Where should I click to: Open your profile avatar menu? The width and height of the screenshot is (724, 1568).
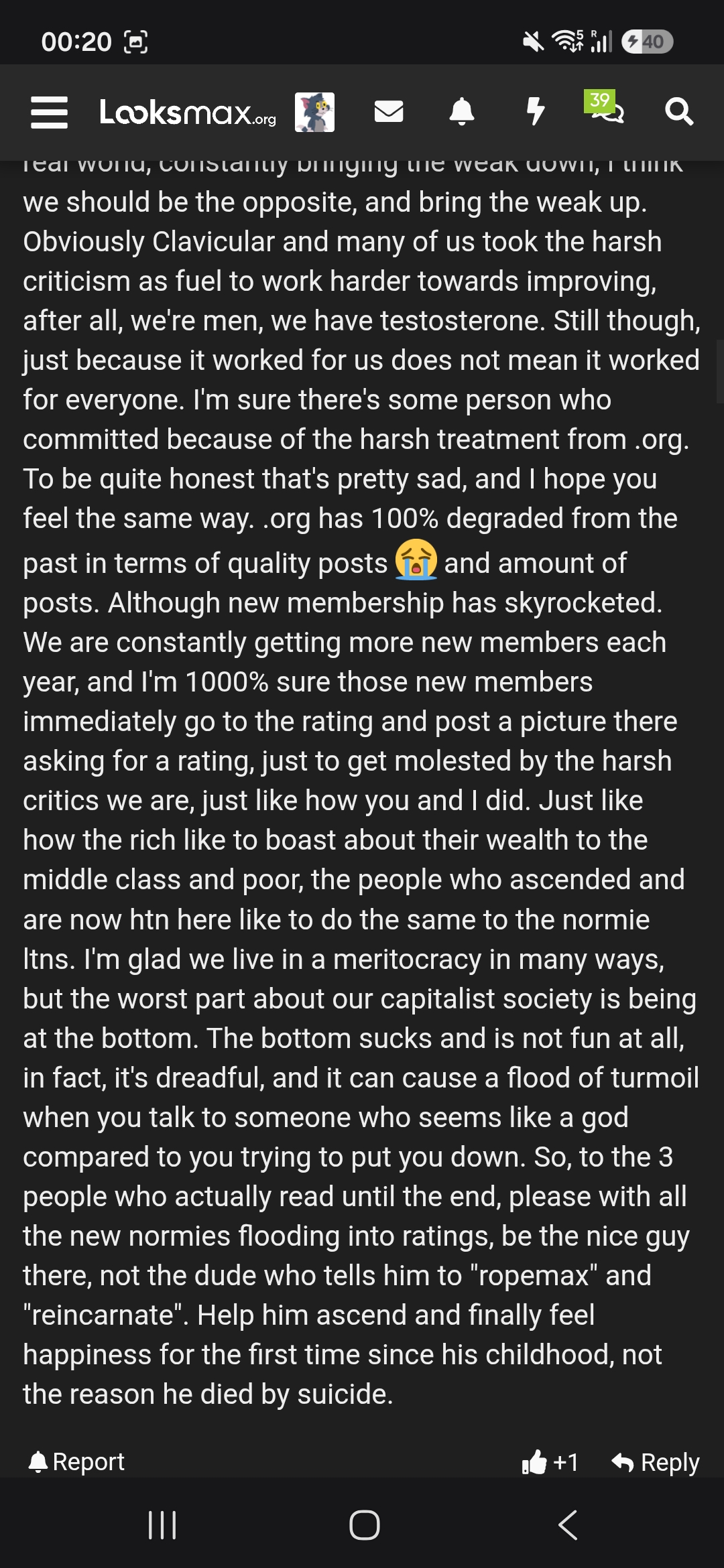314,112
